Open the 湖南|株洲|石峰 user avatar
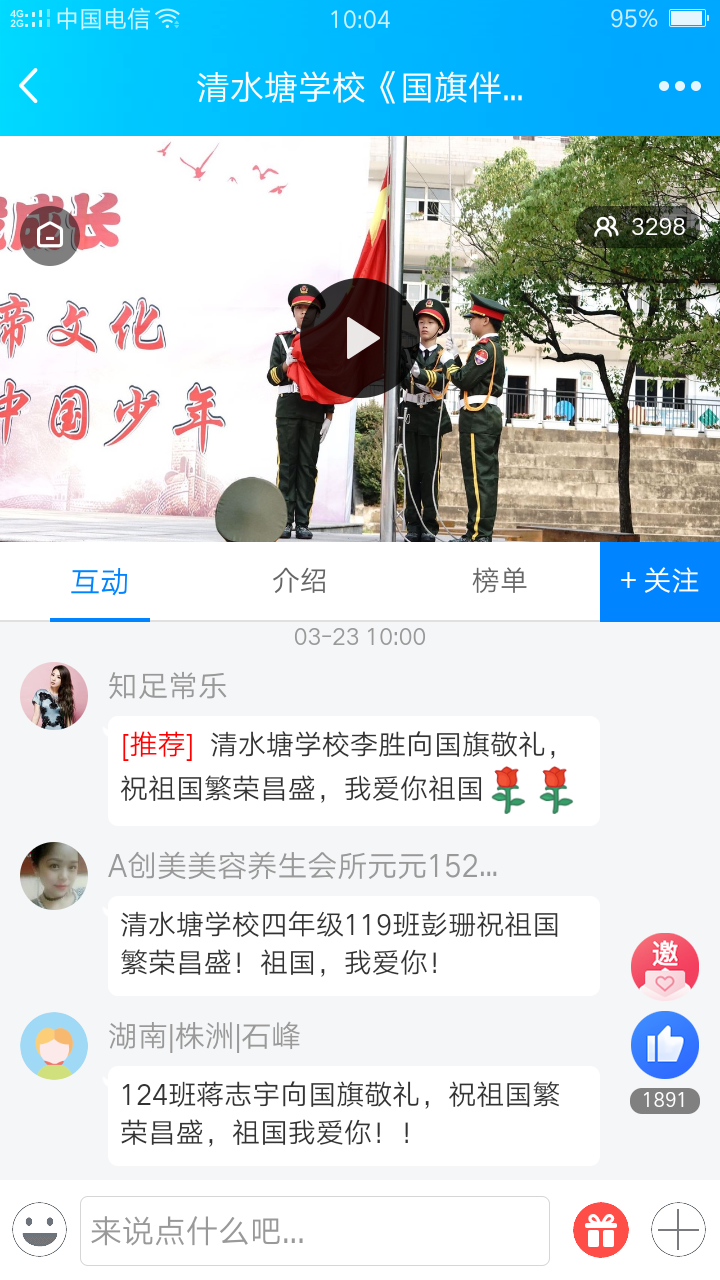 pyautogui.click(x=54, y=1045)
